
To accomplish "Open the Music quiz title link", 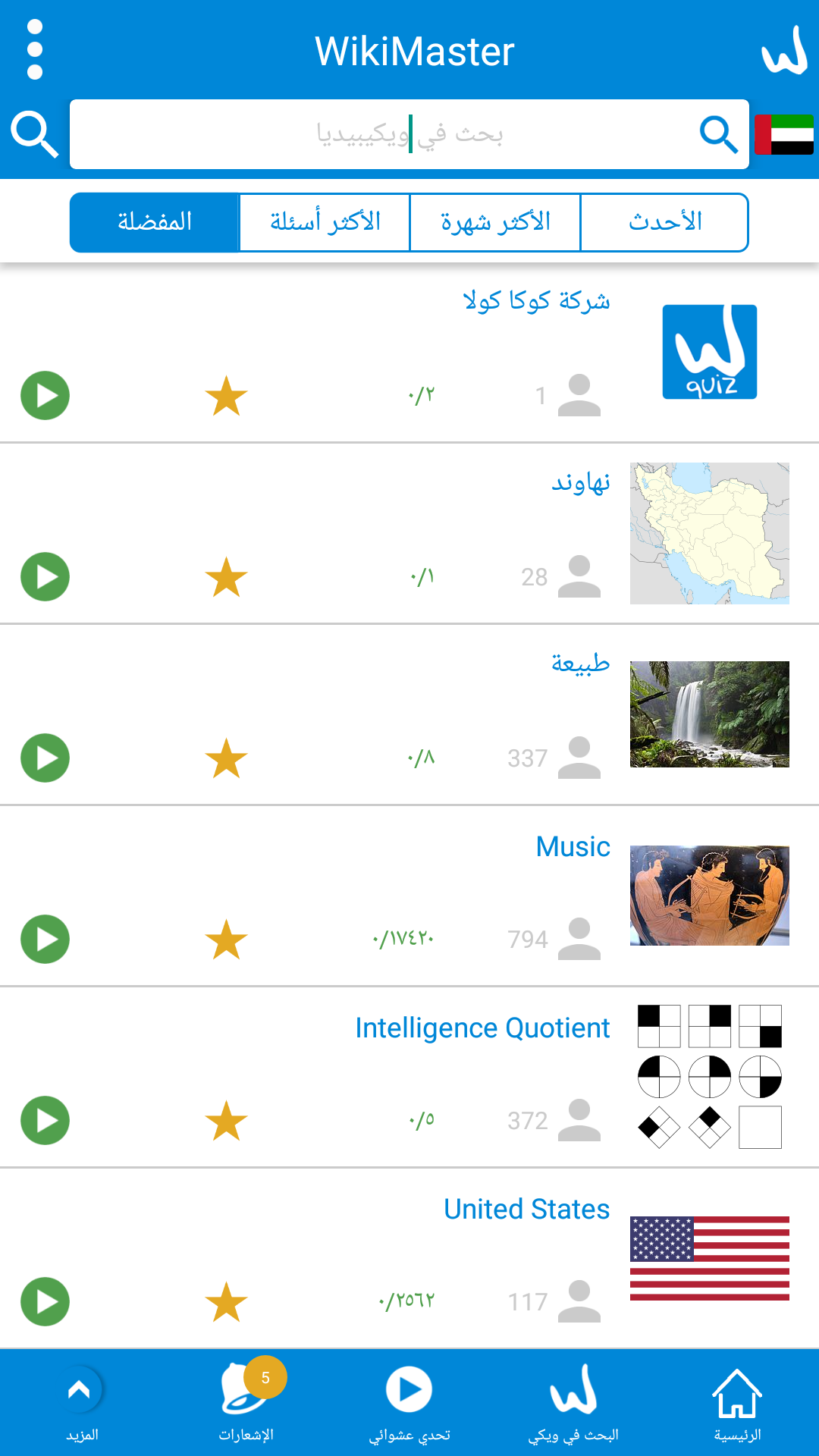I will pyautogui.click(x=573, y=846).
